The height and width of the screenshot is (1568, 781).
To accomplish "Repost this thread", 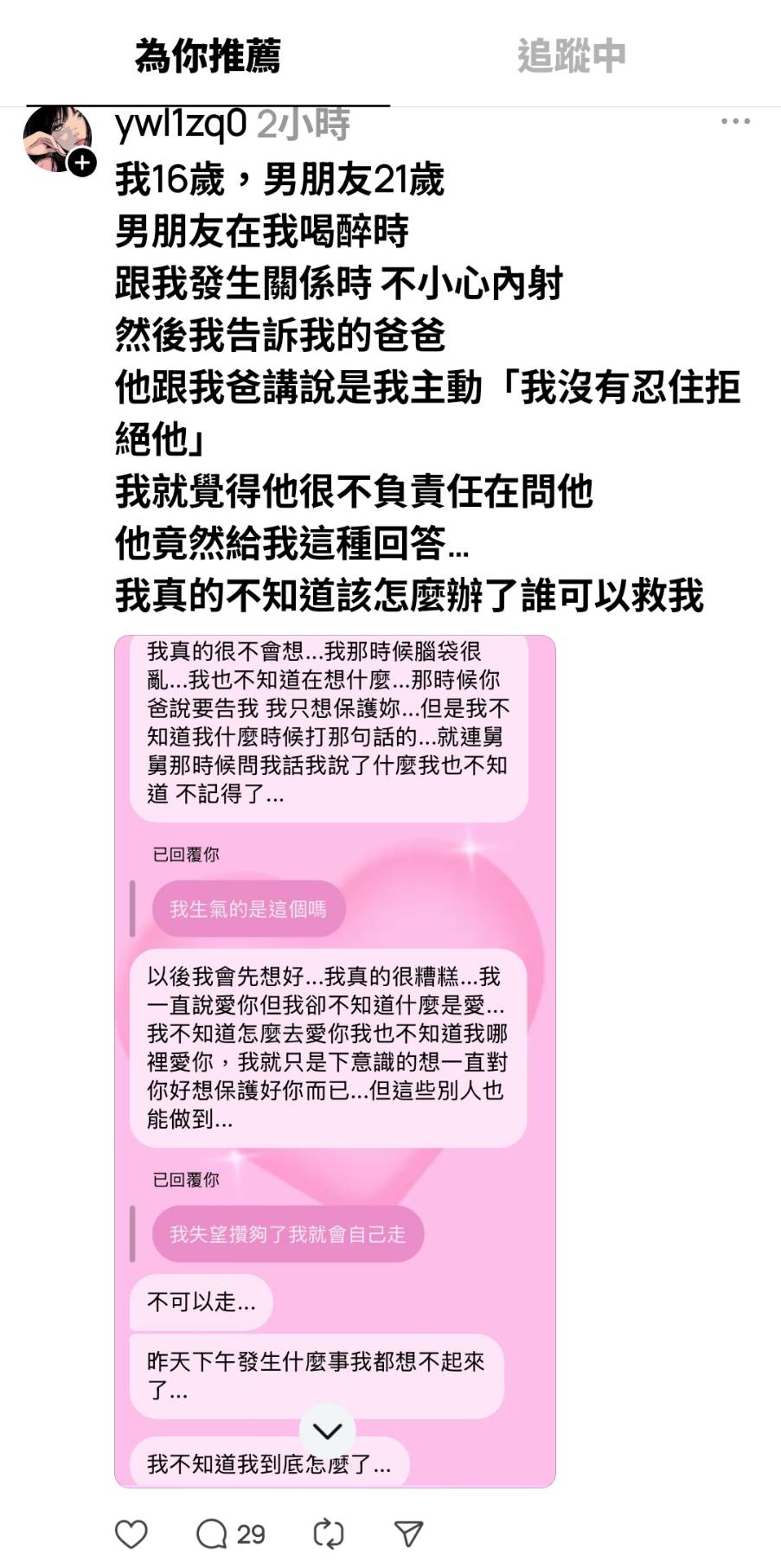I will coord(328,1533).
